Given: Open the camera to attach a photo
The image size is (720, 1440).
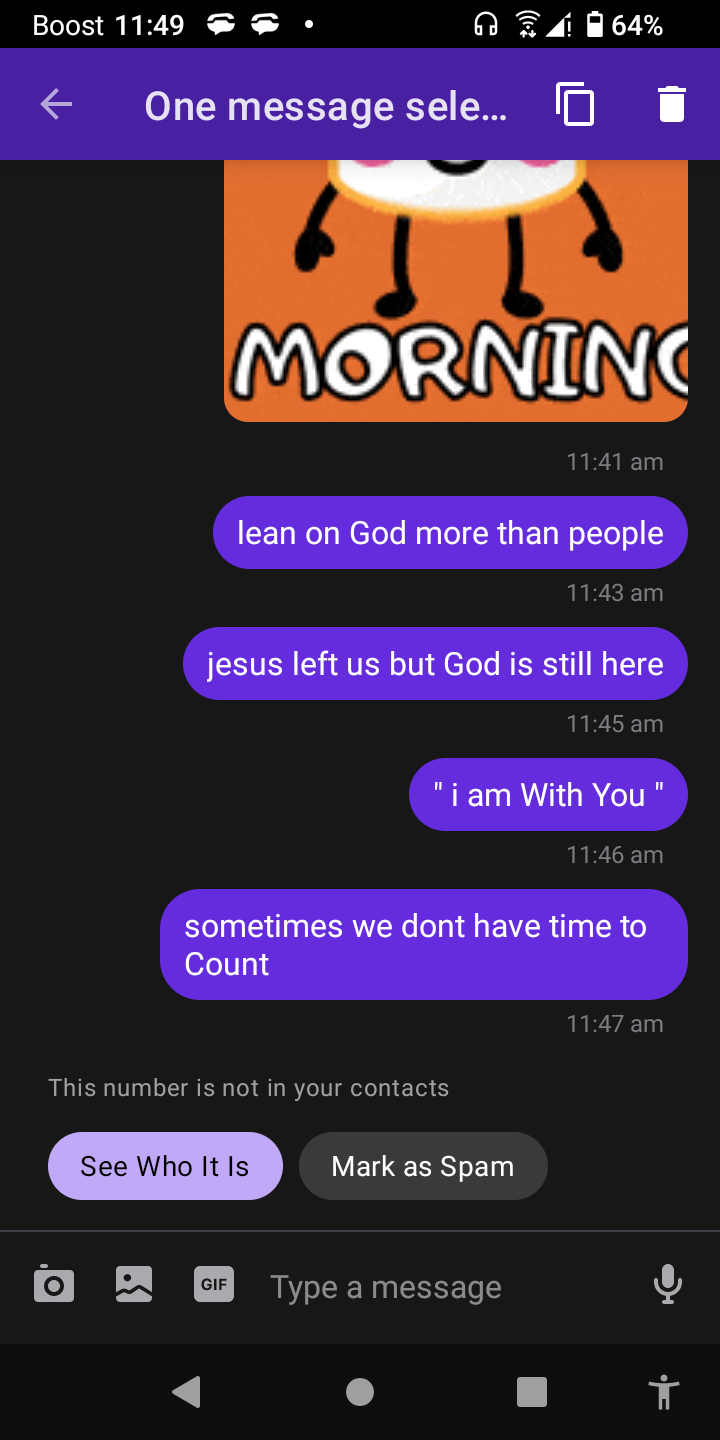Looking at the screenshot, I should tap(54, 1285).
